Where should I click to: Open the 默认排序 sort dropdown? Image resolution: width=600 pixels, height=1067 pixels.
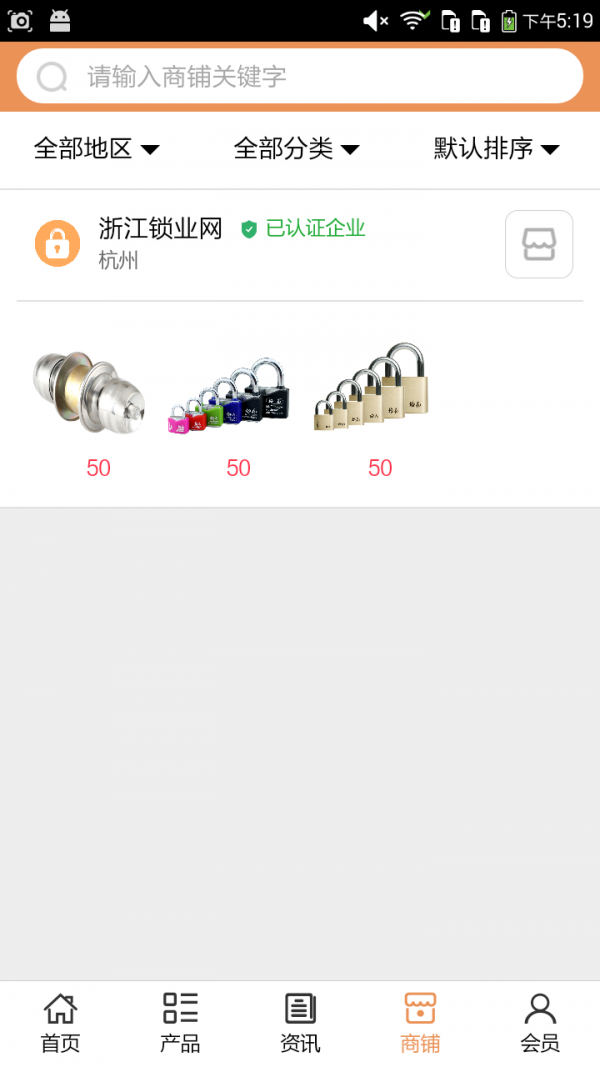pyautogui.click(x=496, y=149)
